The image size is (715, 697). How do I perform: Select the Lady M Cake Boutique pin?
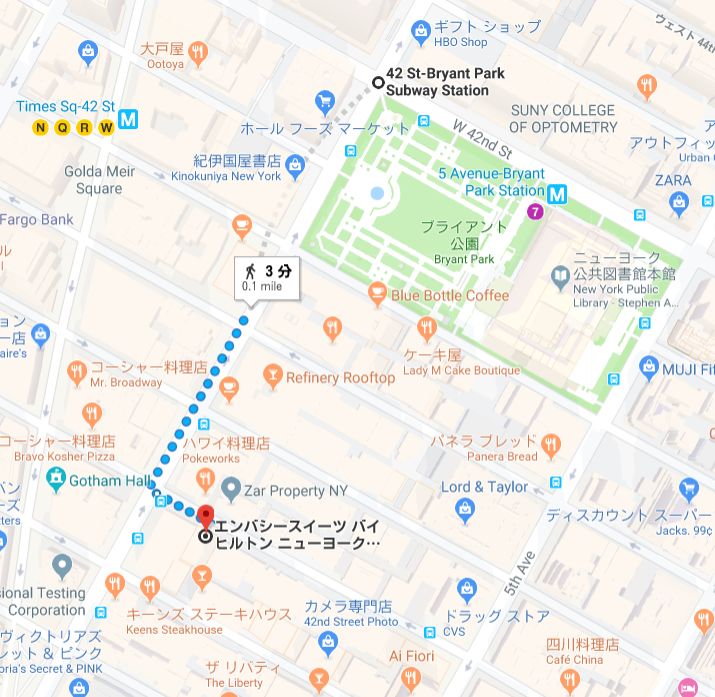427,327
